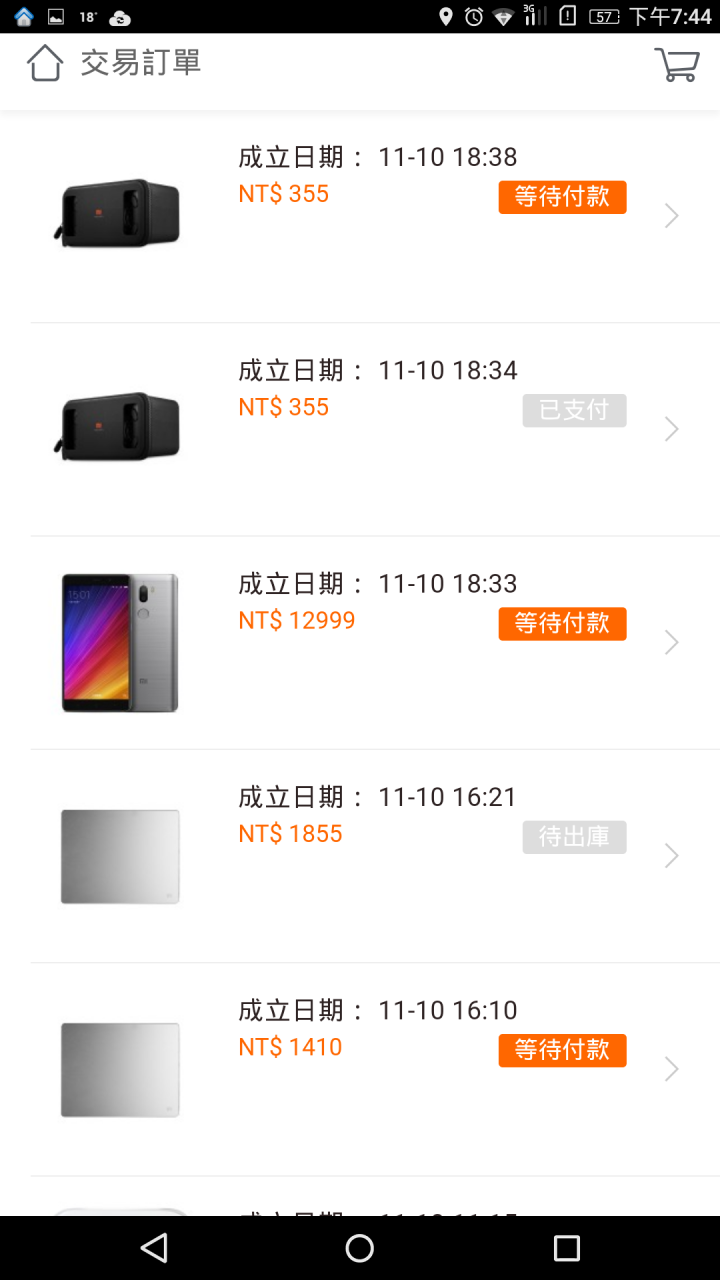The height and width of the screenshot is (1280, 720).
Task: Tap the 已支付 badge on the 18:34 order
Action: (575, 411)
